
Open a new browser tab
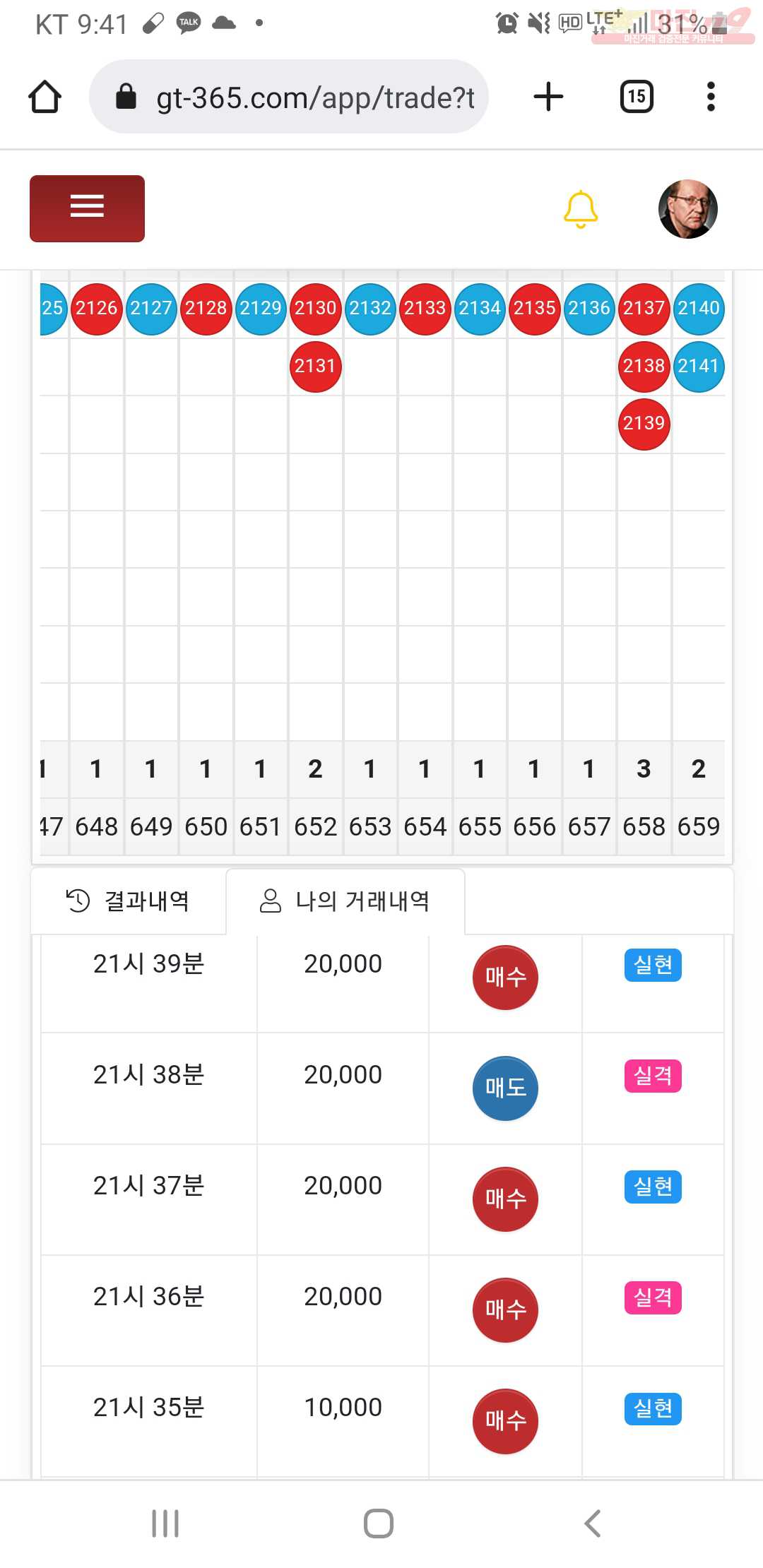point(548,97)
